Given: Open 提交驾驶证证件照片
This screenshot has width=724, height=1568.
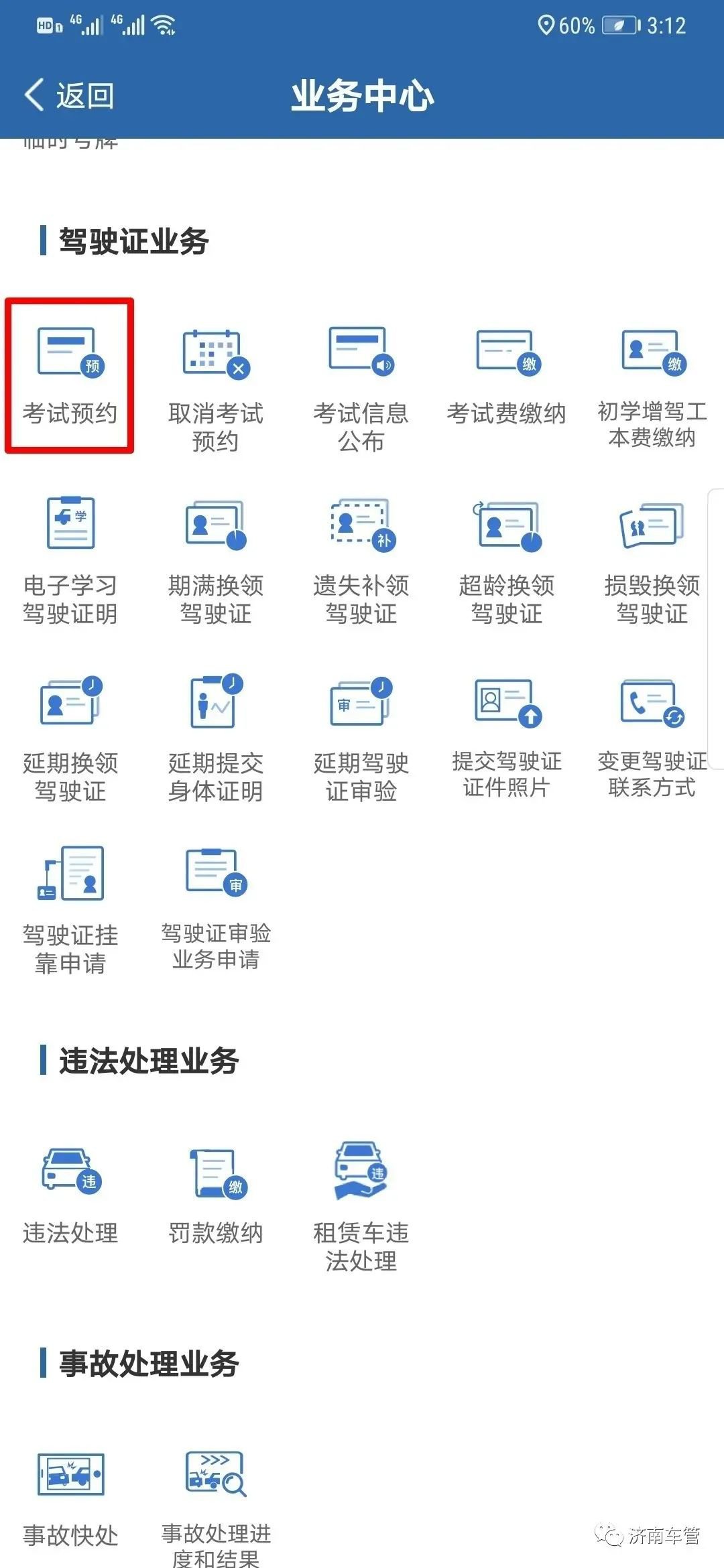Looking at the screenshot, I should (506, 737).
